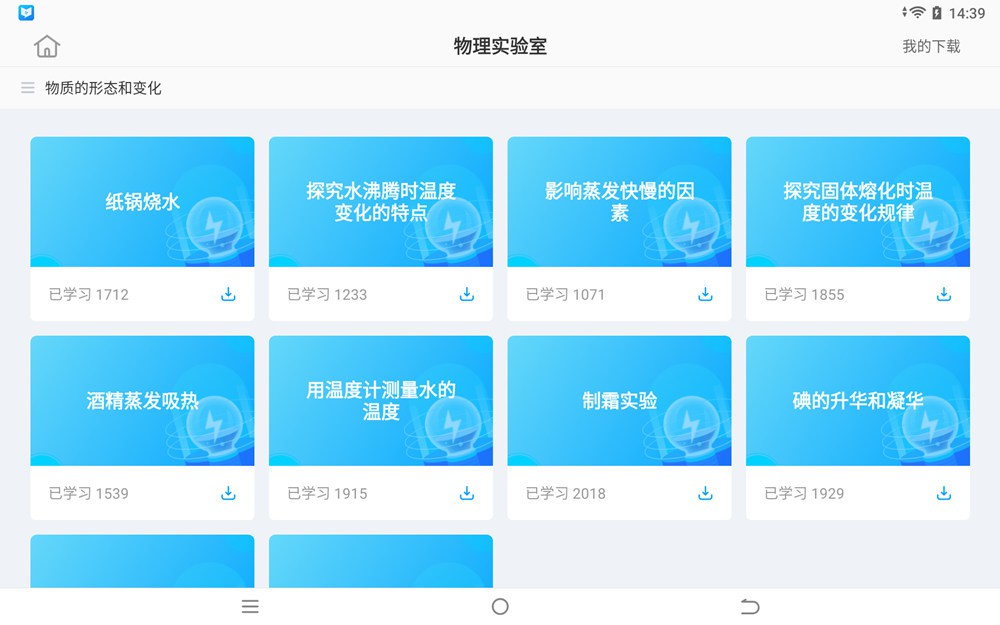Open the 影响蒸发快慢的因素 experiment
This screenshot has width=1000, height=625.
click(619, 202)
